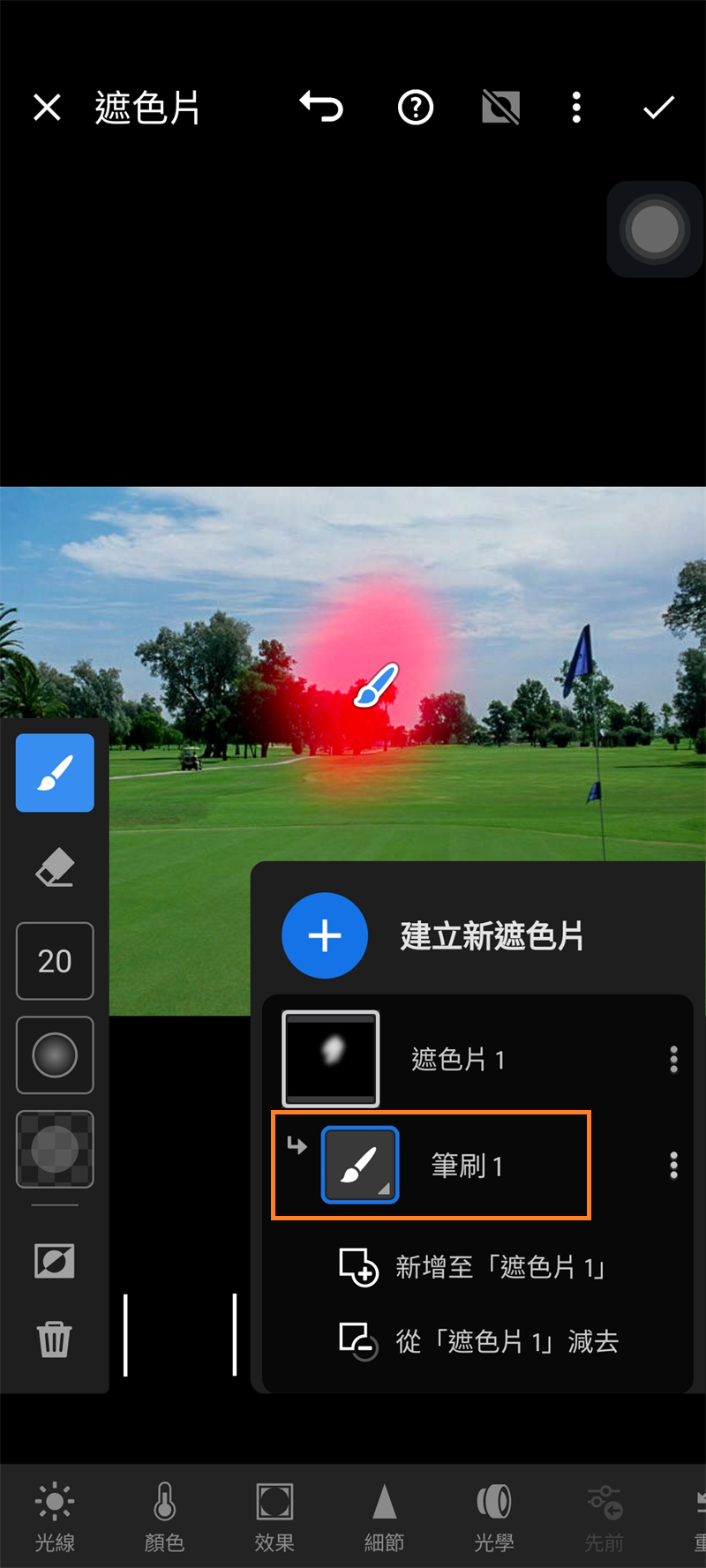706x1568 pixels.
Task: Create a new mask with 建立新遮色片
Action: point(325,935)
